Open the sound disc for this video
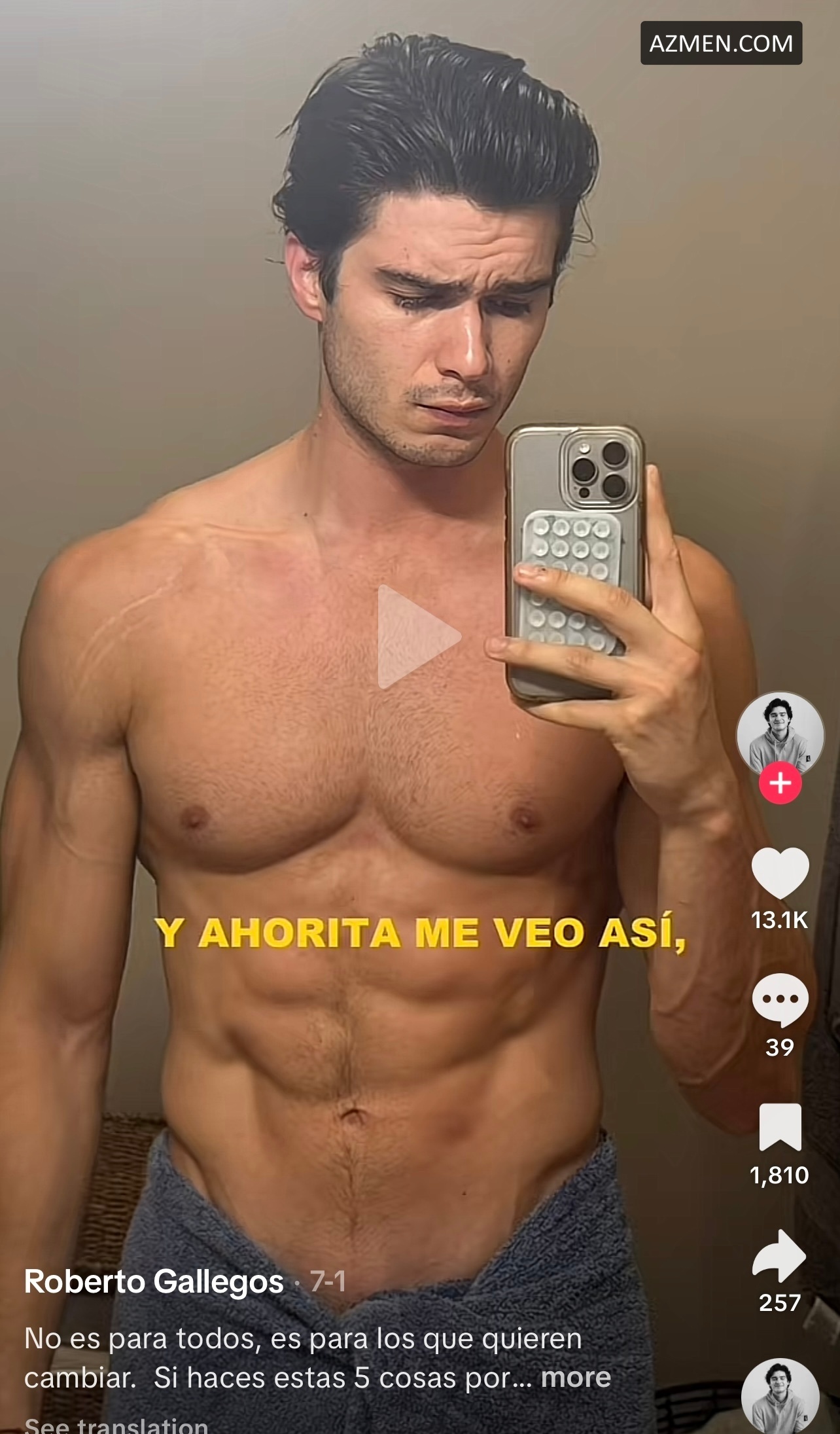 pos(780,1397)
